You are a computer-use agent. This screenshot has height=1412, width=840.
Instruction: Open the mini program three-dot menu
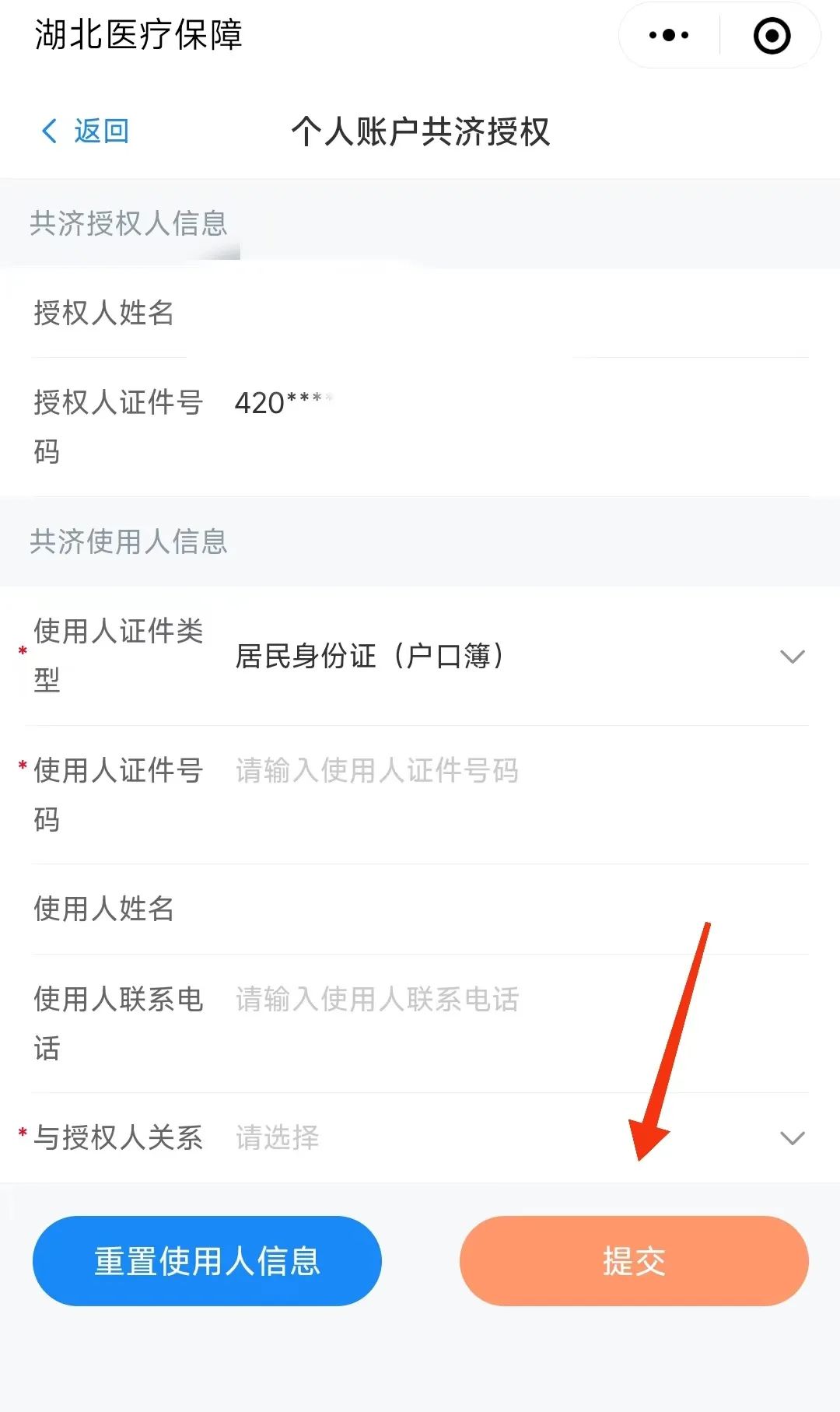tap(669, 35)
